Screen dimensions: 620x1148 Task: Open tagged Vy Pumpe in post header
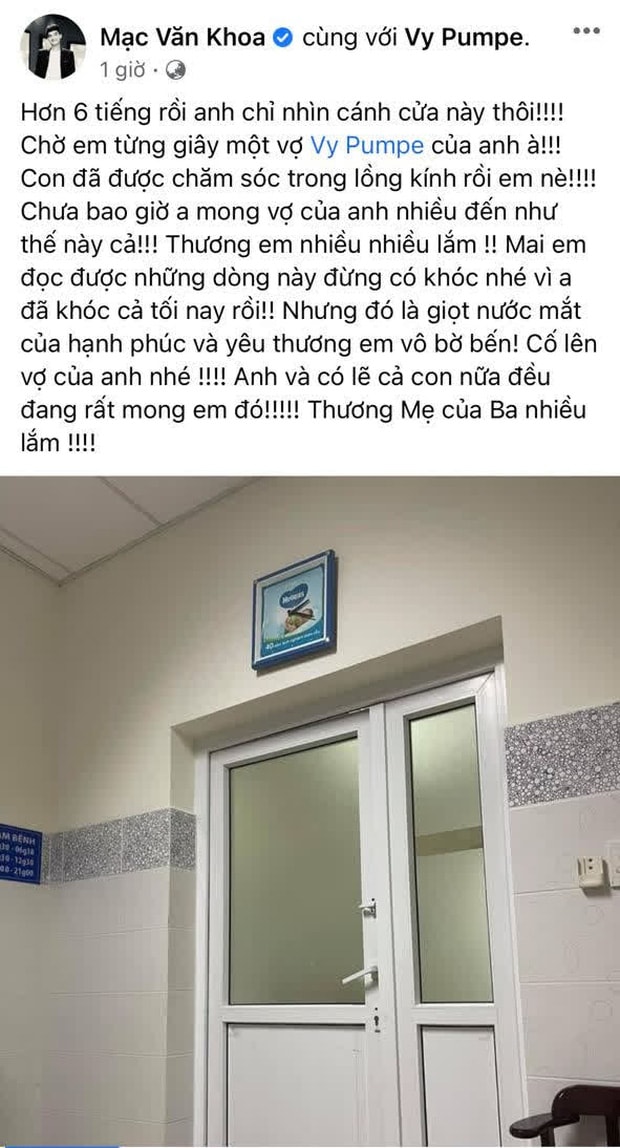pos(466,39)
